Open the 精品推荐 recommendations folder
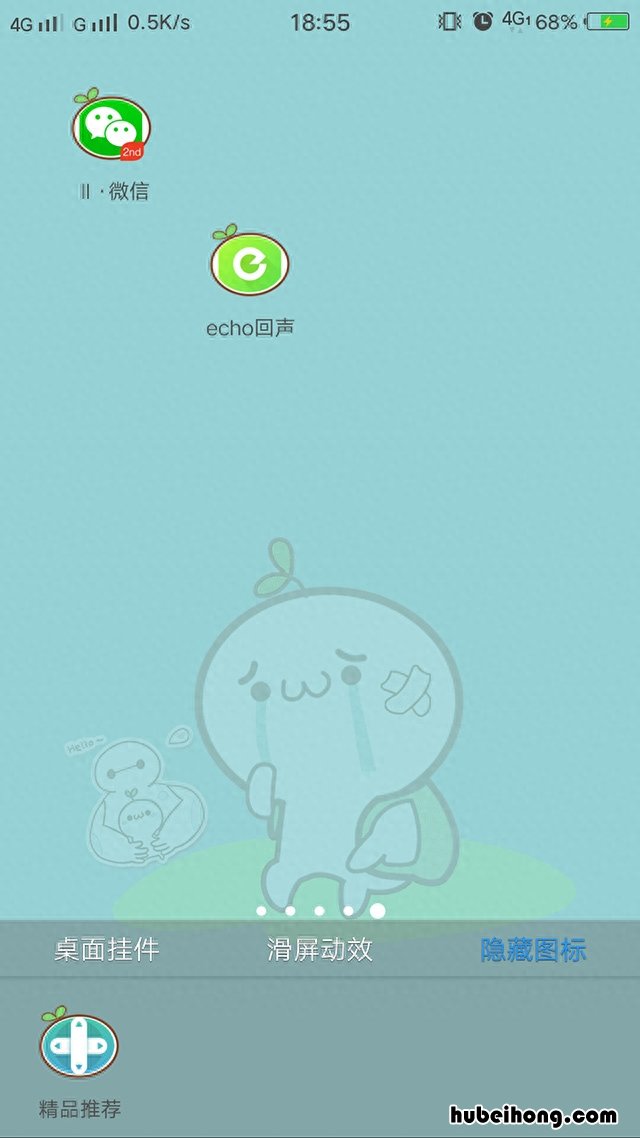Image resolution: width=640 pixels, height=1138 pixels. pyautogui.click(x=79, y=1047)
